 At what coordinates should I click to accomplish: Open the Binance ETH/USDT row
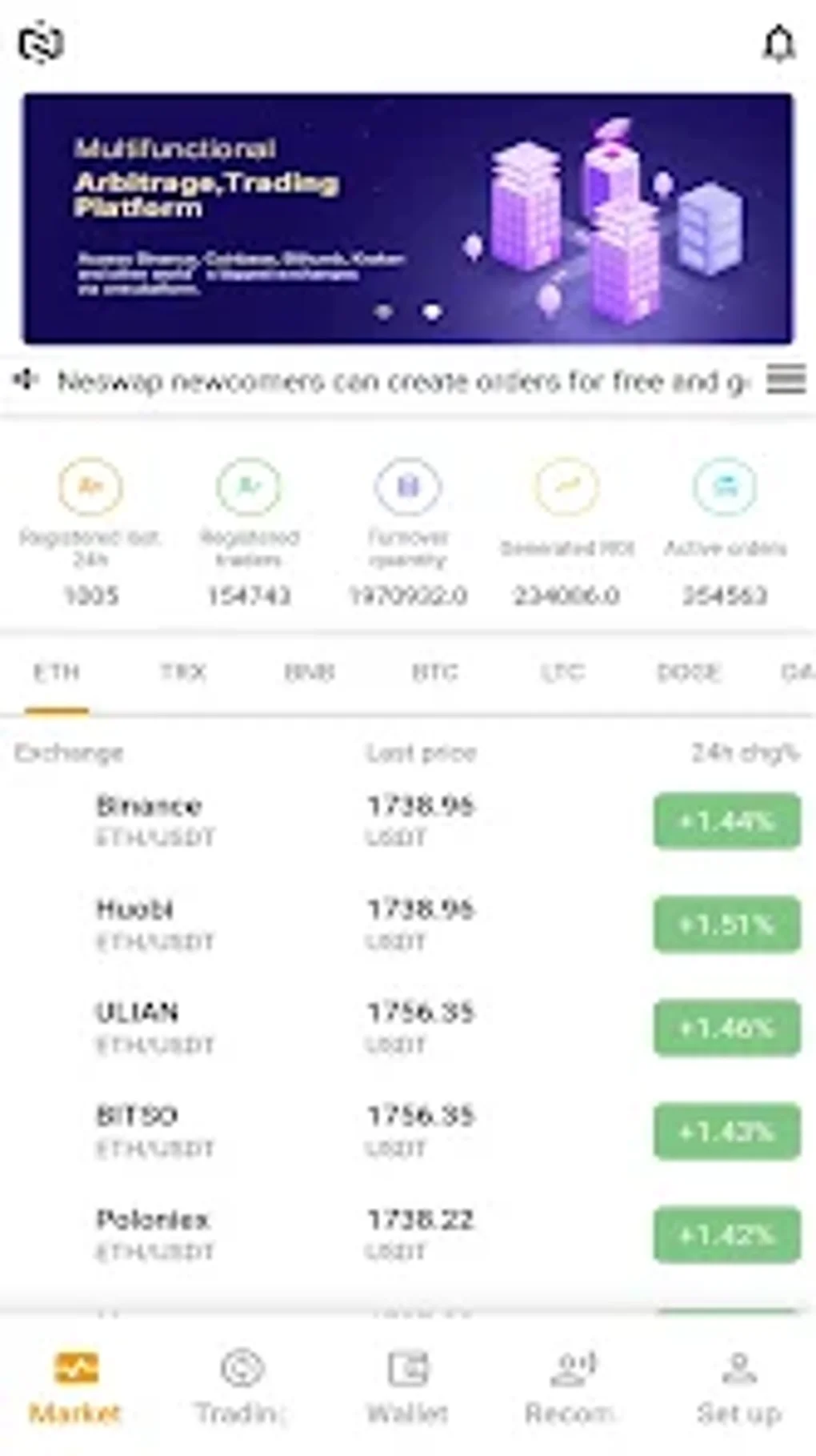click(408, 820)
